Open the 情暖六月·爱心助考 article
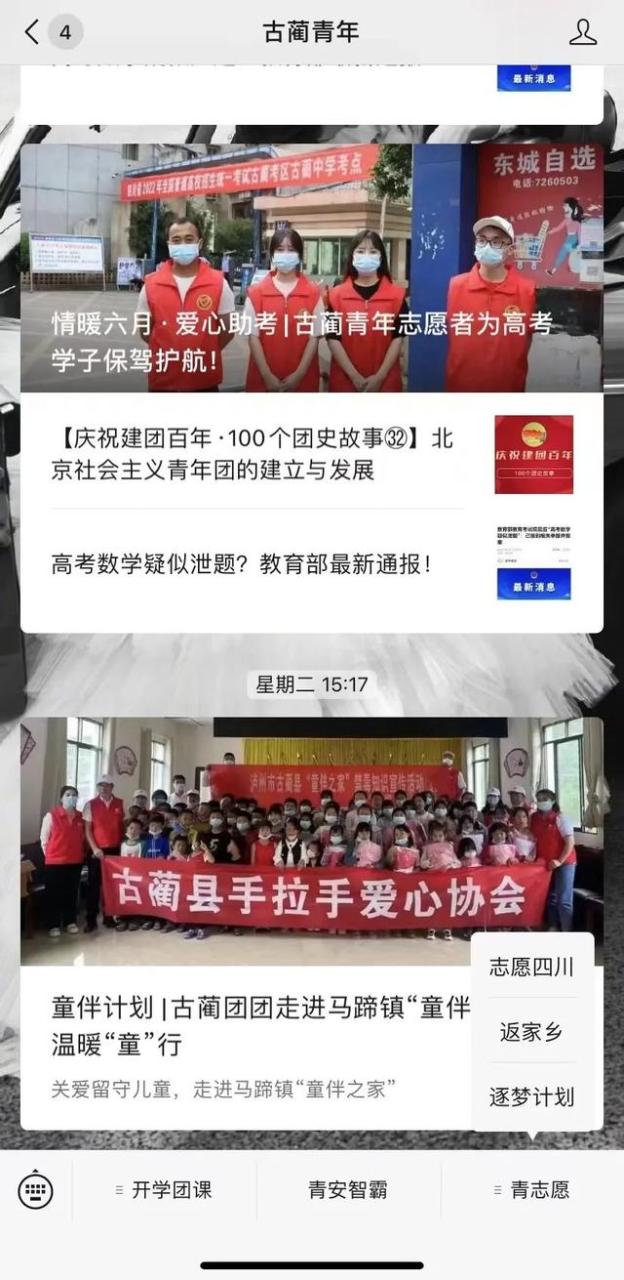Image resolution: width=624 pixels, height=1280 pixels. (311, 267)
